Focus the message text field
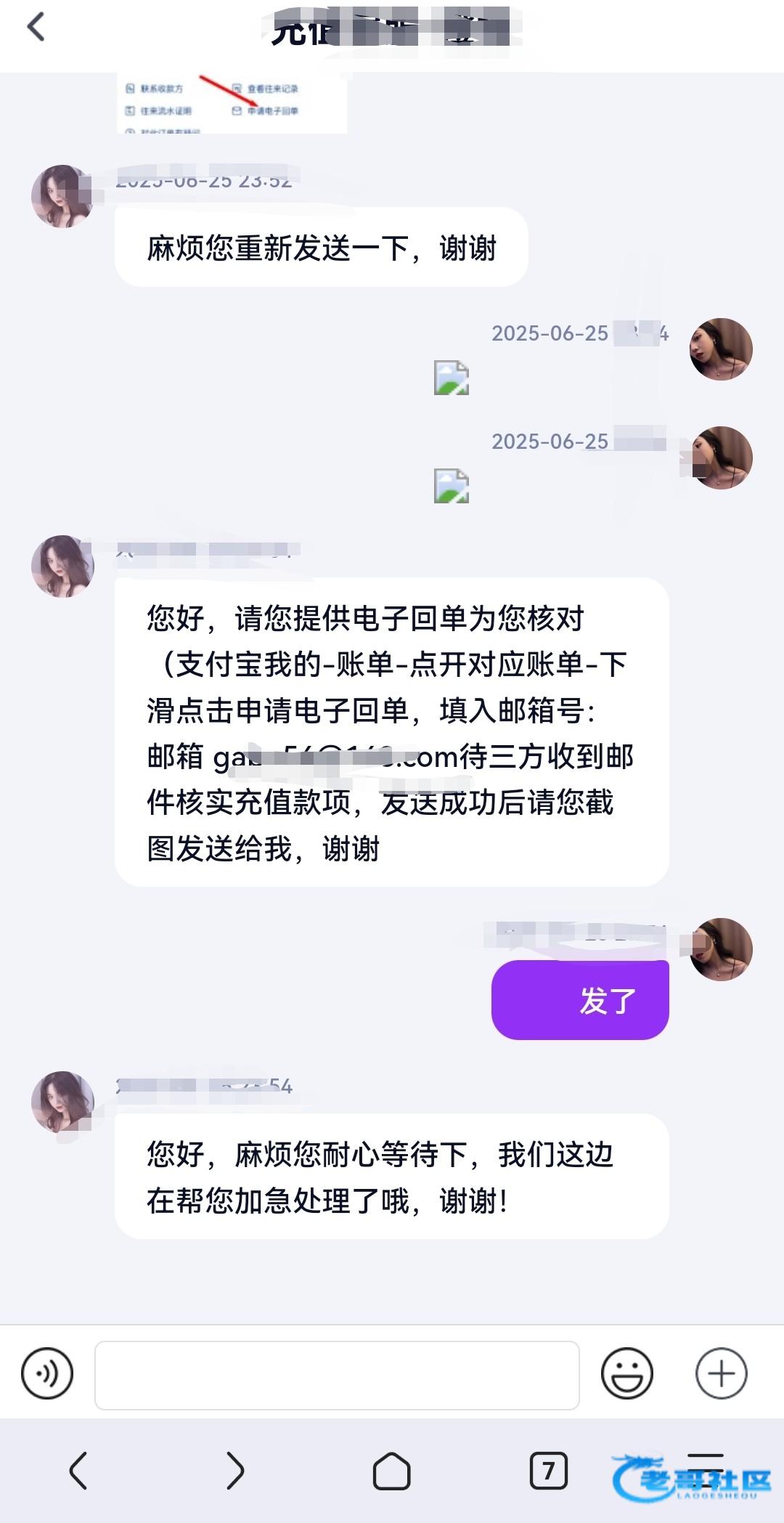 (x=337, y=1375)
